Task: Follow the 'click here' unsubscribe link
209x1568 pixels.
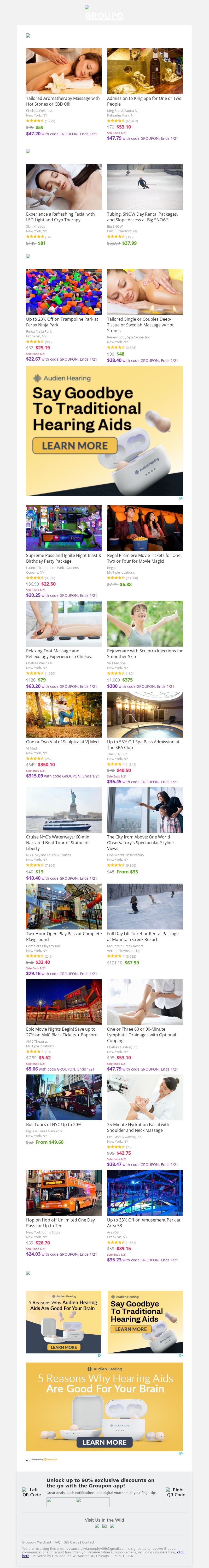Action: click(180, 1552)
